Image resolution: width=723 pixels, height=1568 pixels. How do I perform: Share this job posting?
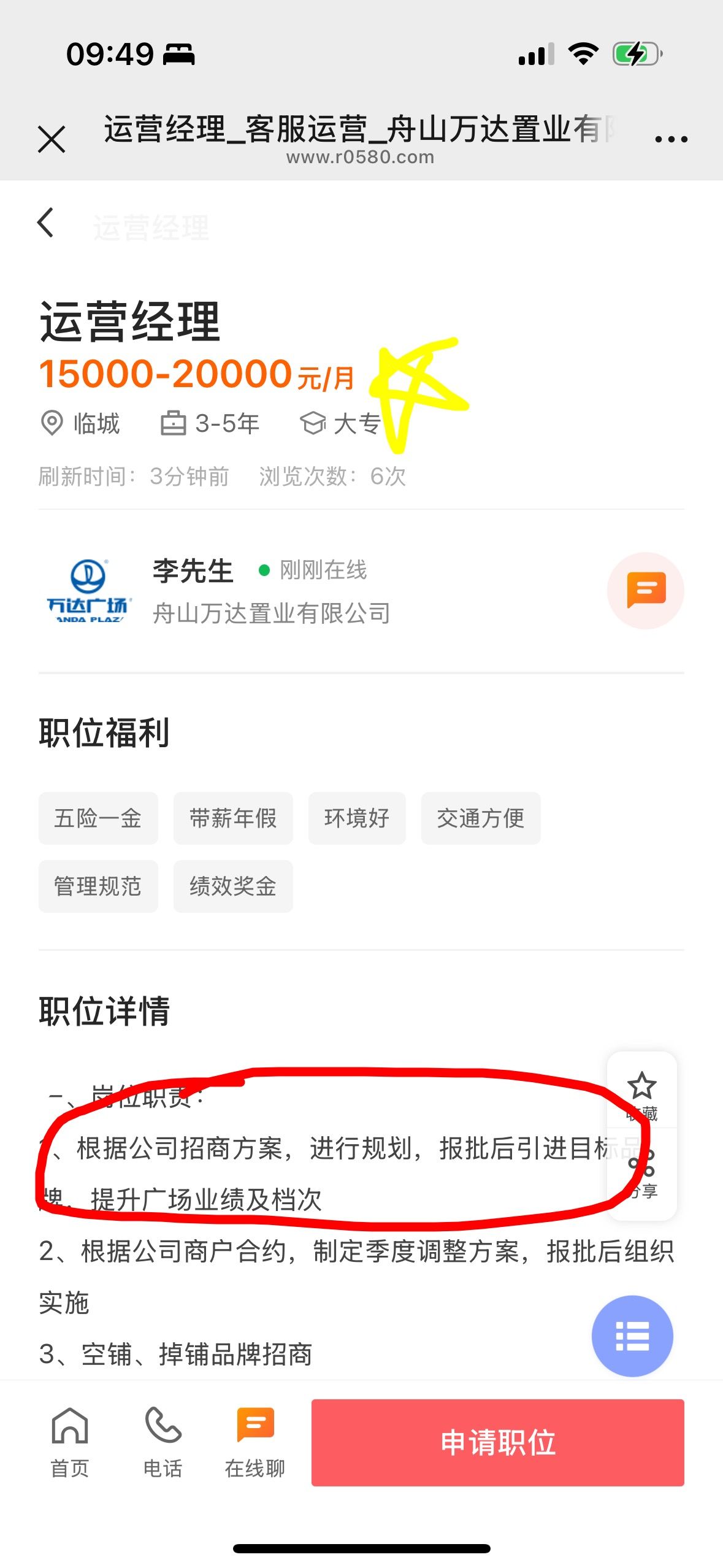point(641,1173)
